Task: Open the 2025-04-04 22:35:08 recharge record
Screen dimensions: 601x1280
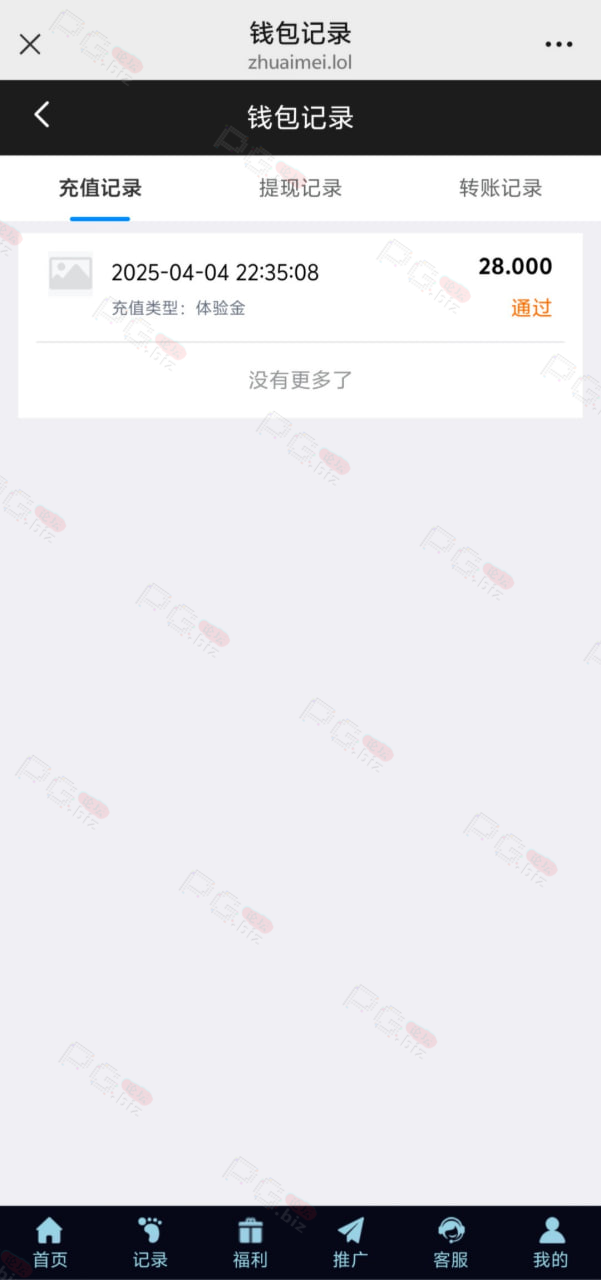Action: tap(300, 288)
